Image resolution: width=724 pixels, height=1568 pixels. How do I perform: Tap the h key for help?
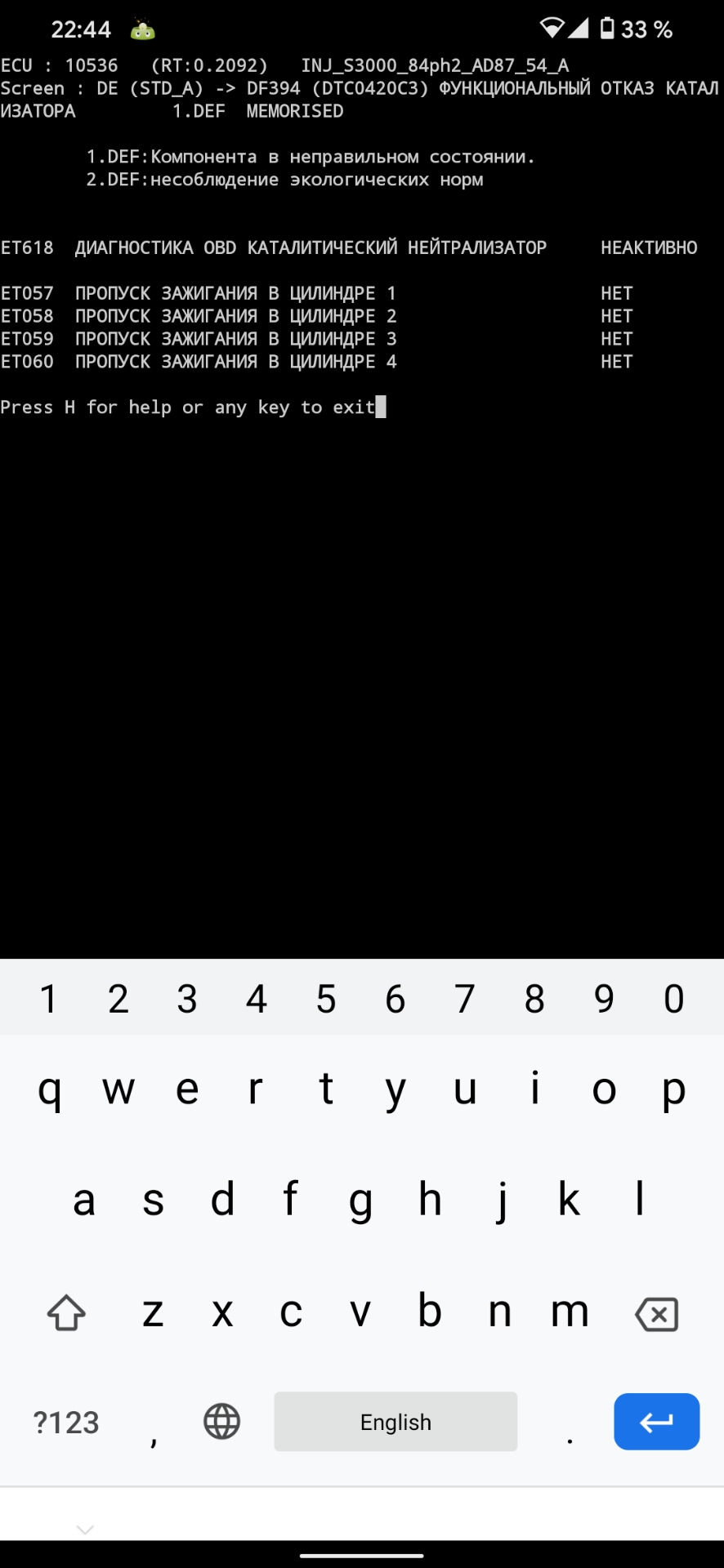[430, 1200]
